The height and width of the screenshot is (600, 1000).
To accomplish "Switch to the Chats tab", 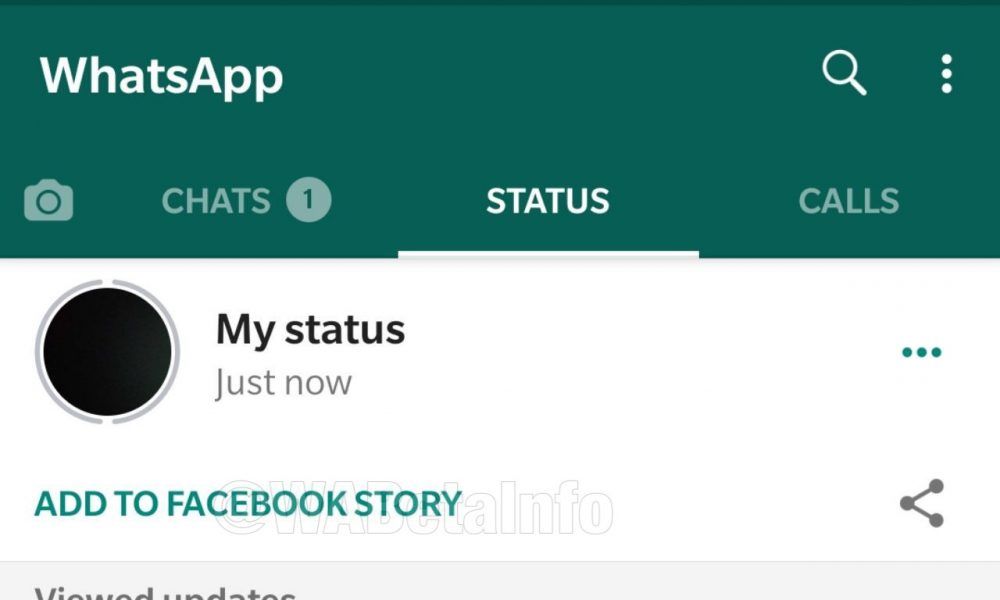I will point(244,201).
